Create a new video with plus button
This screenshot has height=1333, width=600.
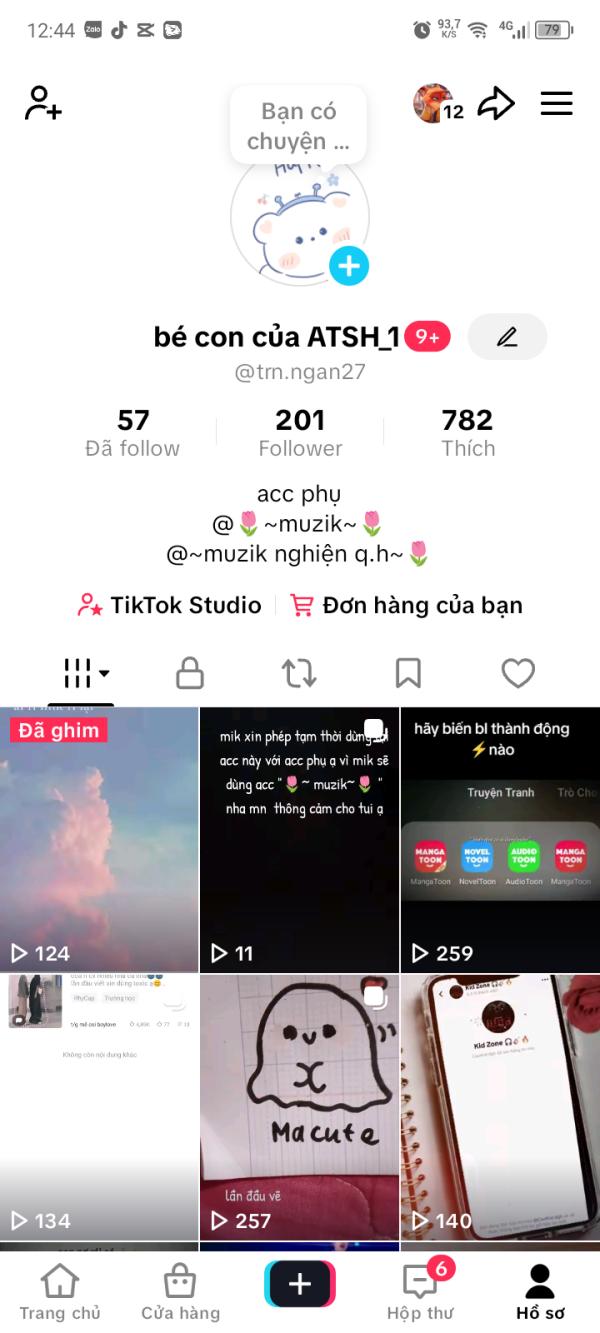[300, 1284]
